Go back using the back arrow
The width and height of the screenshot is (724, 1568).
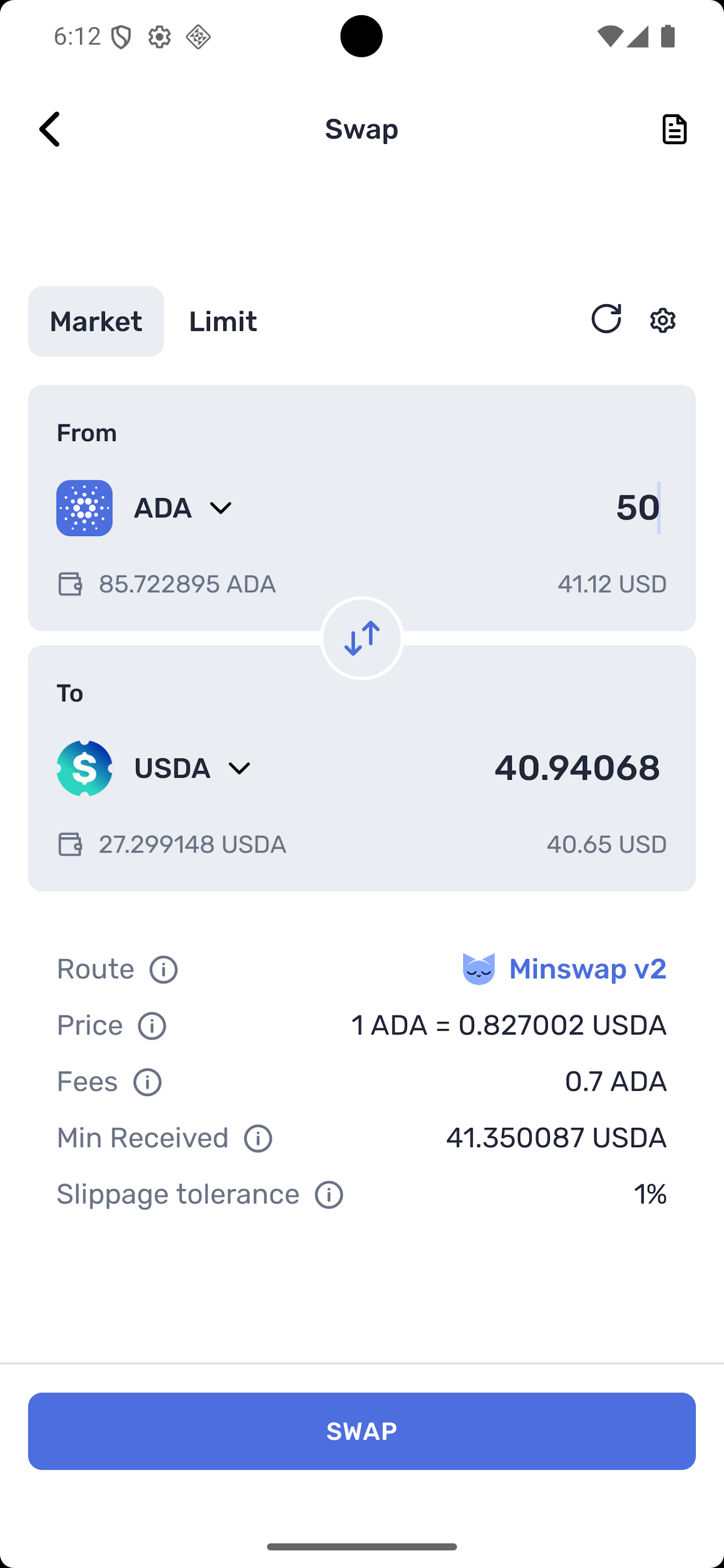tap(49, 129)
